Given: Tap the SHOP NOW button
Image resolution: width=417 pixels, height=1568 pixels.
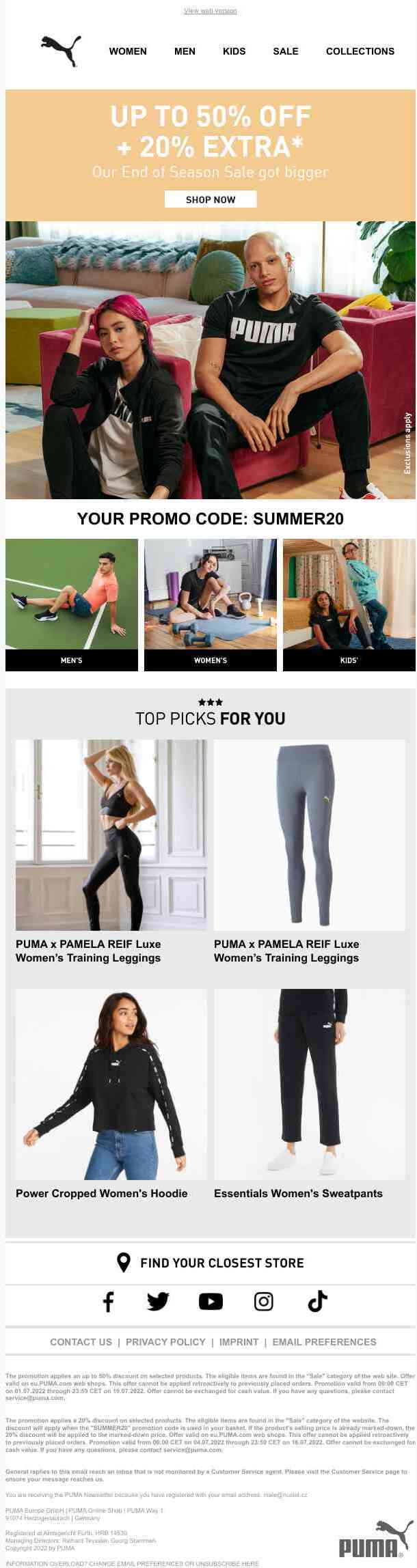Looking at the screenshot, I should tap(211, 199).
